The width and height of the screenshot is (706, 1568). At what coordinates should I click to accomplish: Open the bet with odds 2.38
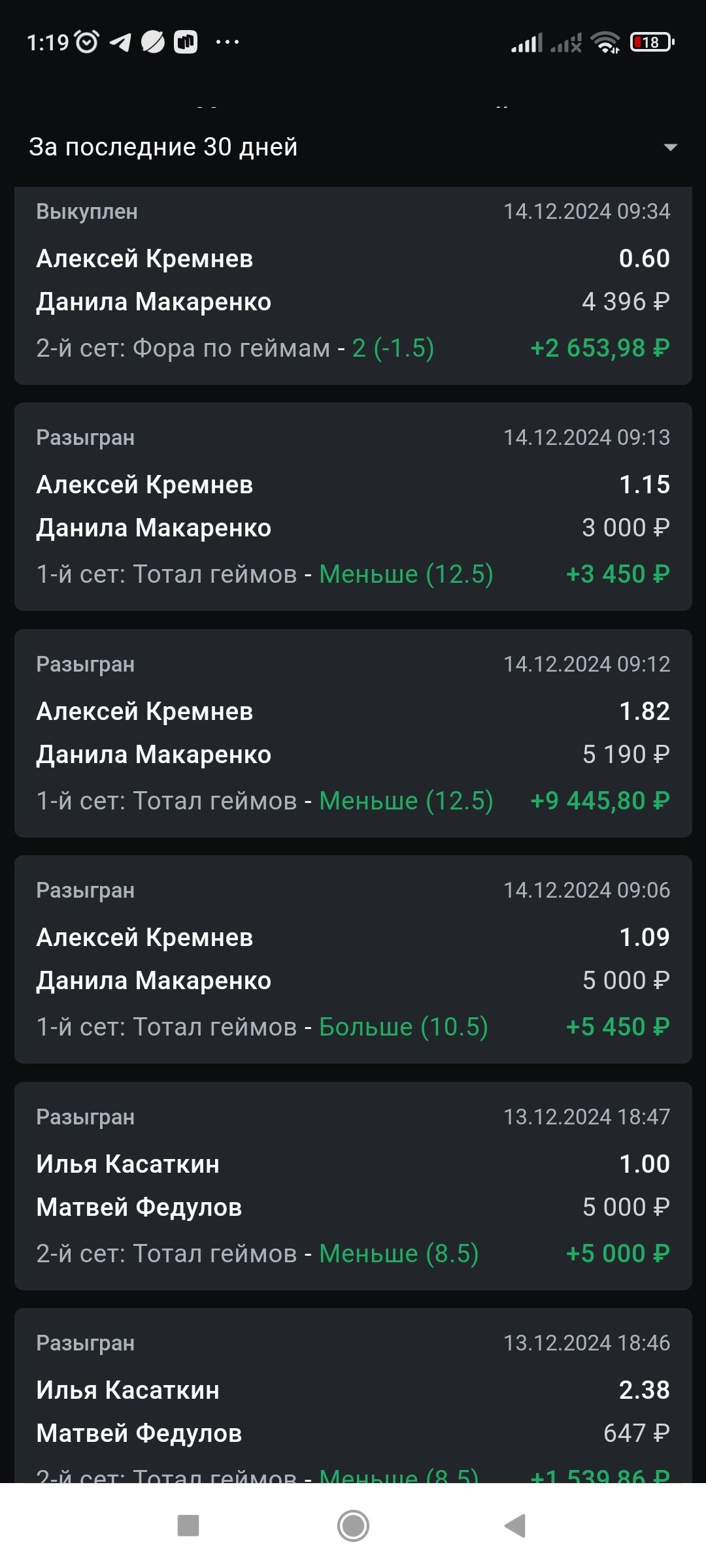coord(353,1395)
